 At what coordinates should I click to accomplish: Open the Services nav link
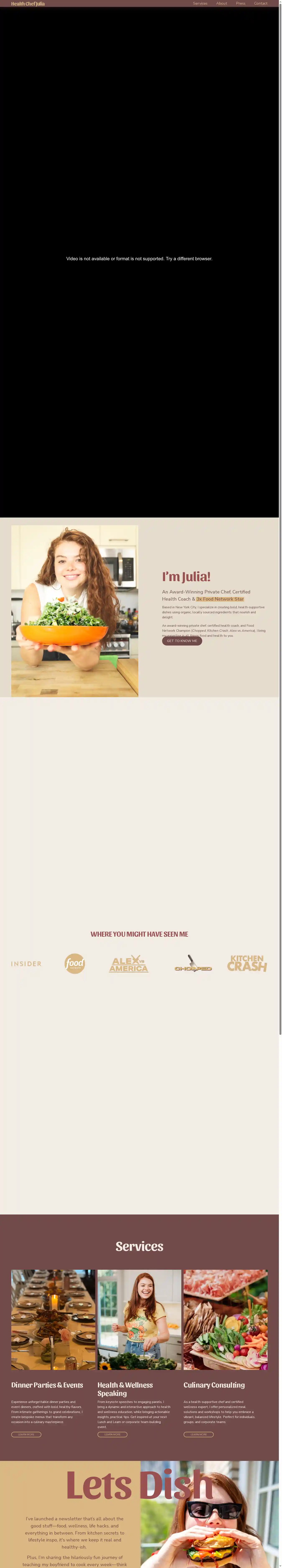[x=200, y=4]
